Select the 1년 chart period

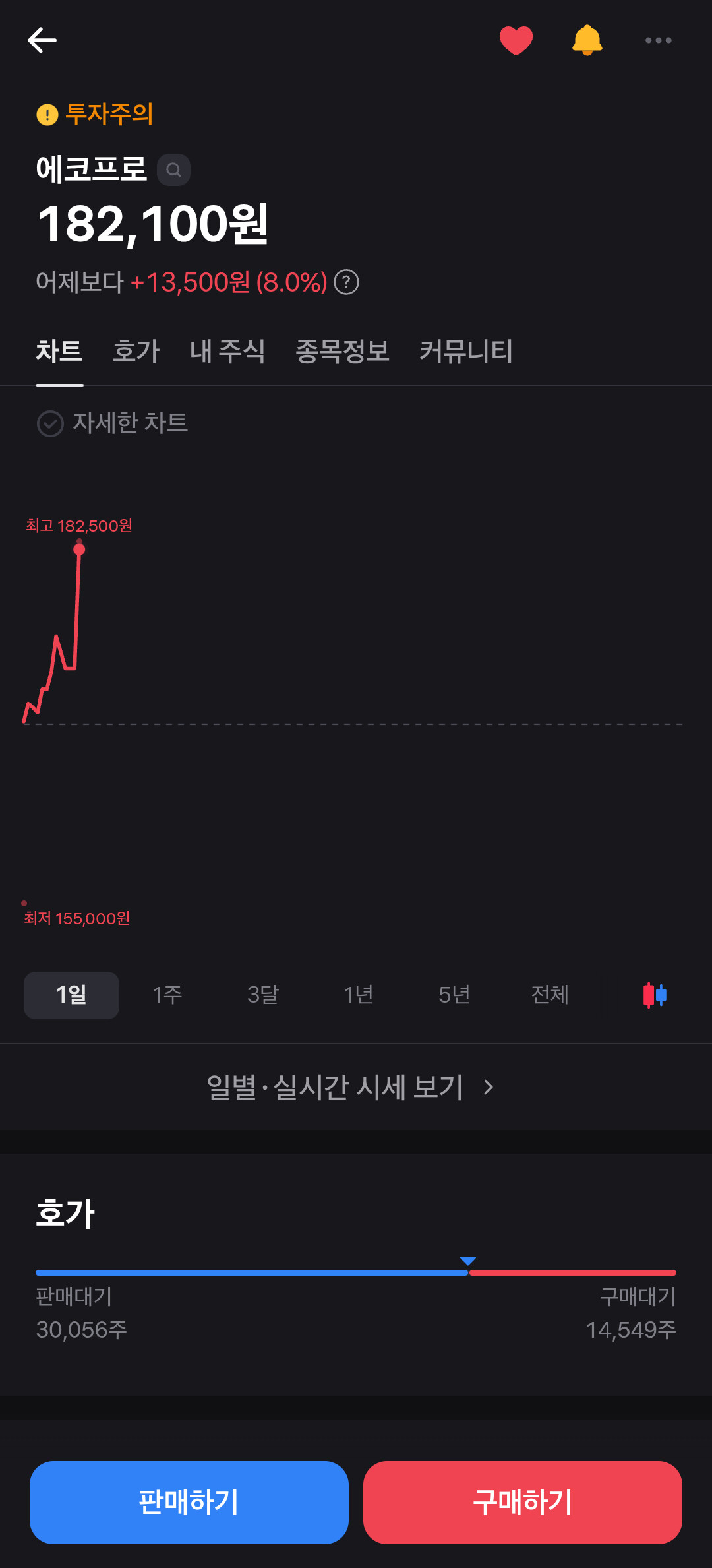(358, 995)
